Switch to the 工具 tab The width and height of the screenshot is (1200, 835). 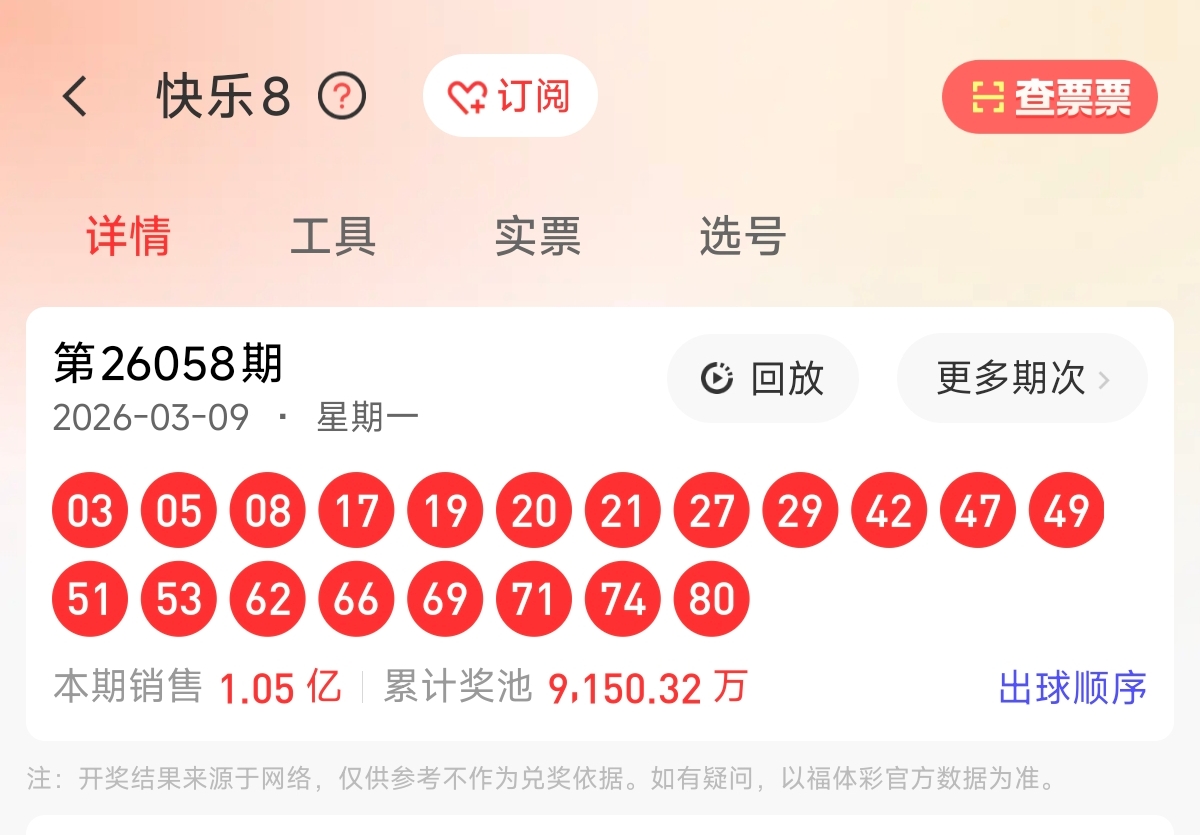point(333,237)
